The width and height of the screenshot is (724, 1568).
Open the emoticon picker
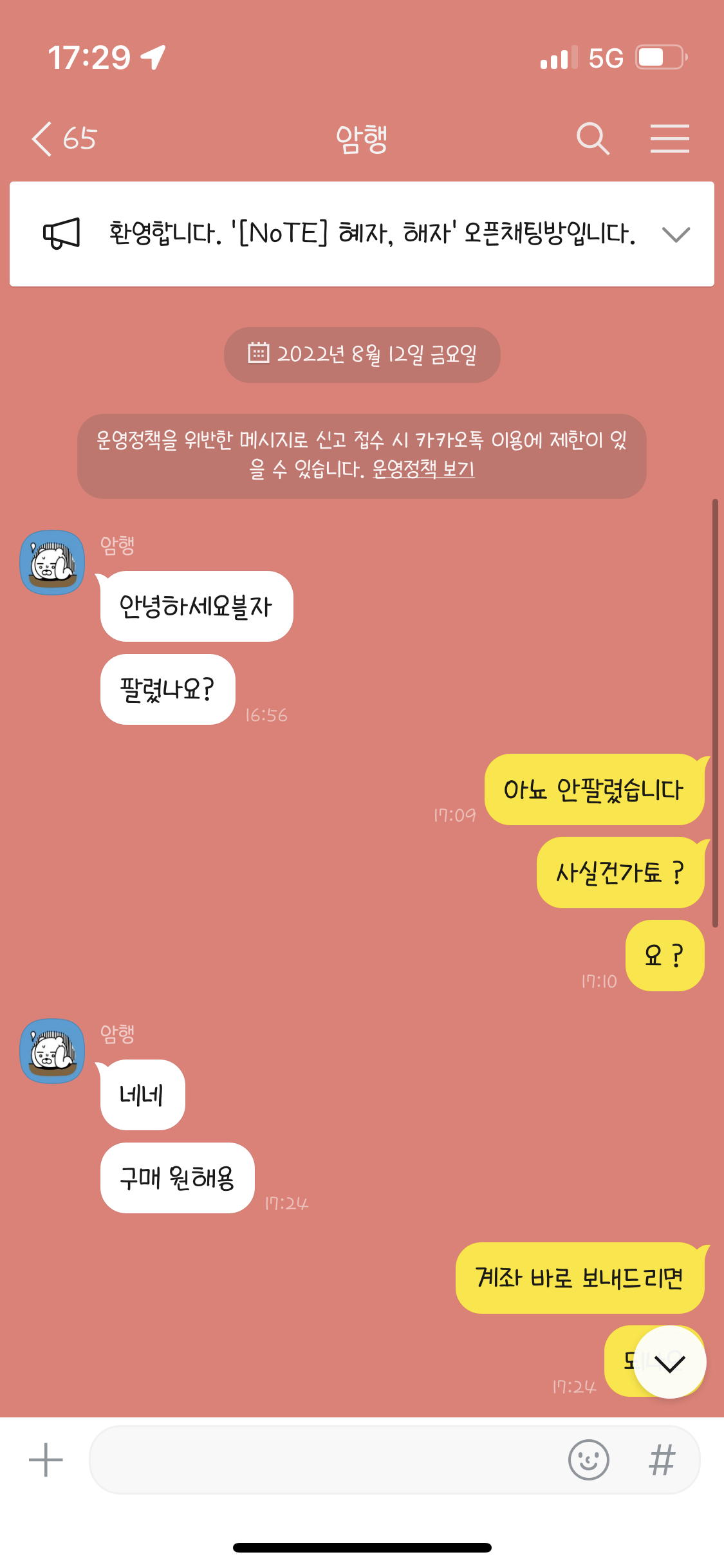click(588, 1460)
